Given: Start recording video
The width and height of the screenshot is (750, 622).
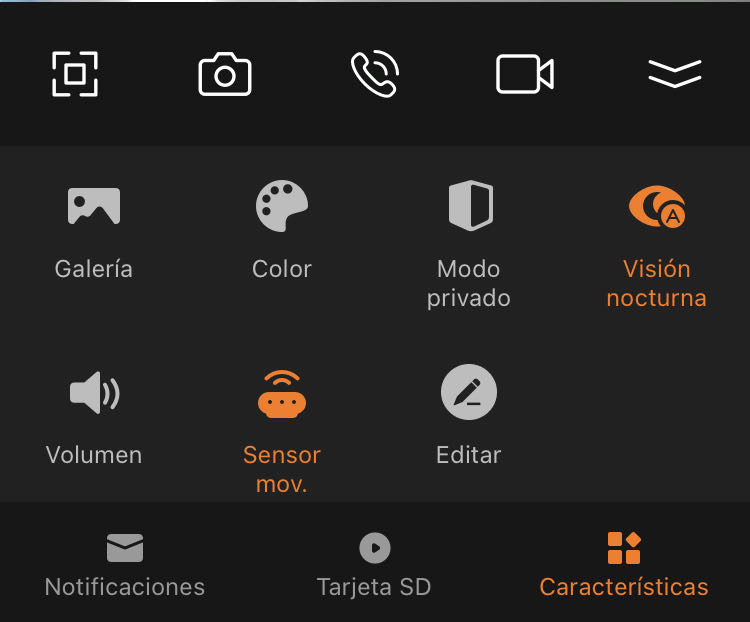Looking at the screenshot, I should pyautogui.click(x=525, y=74).
